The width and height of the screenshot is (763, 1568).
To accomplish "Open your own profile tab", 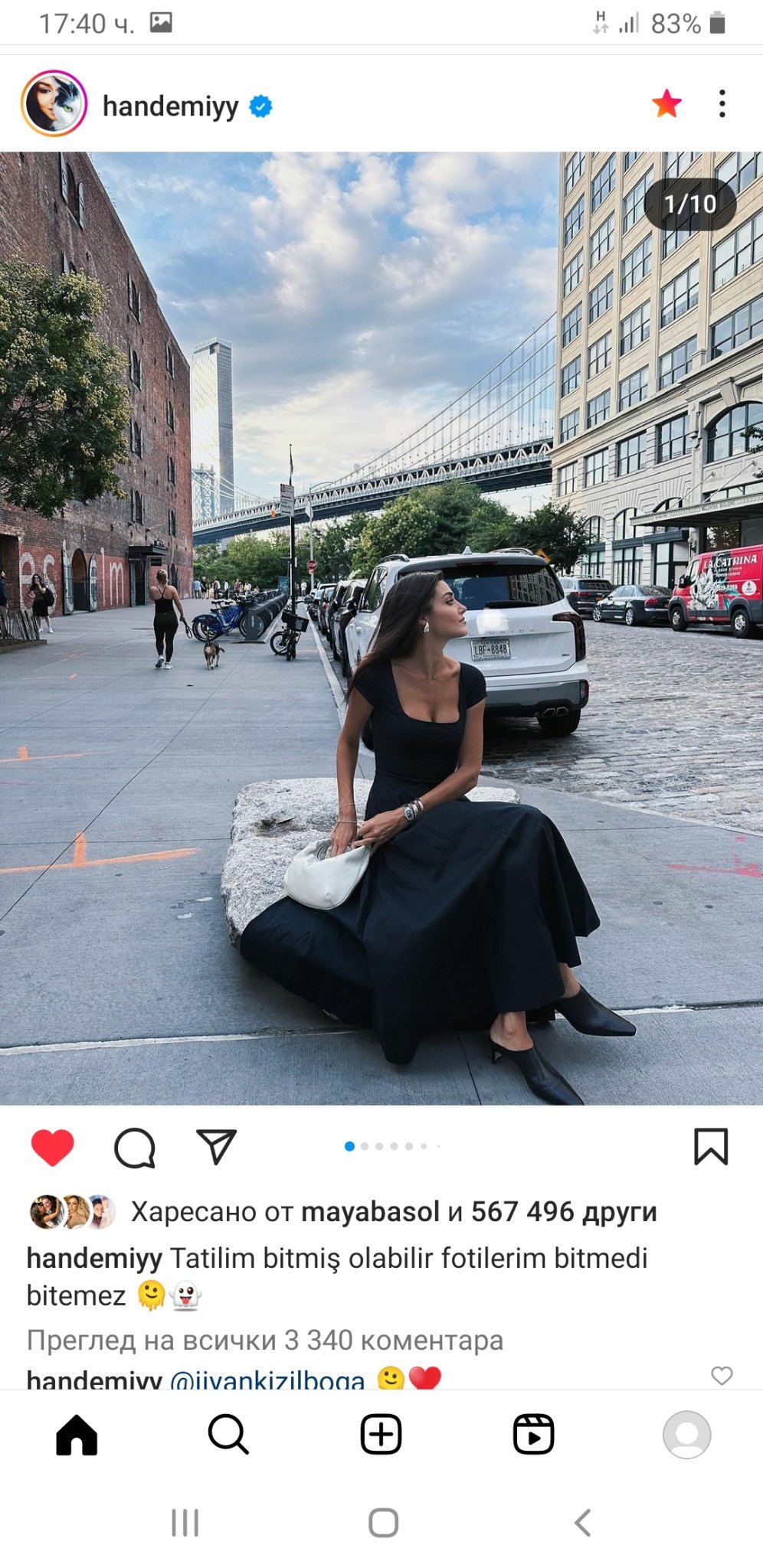I will point(686,1434).
